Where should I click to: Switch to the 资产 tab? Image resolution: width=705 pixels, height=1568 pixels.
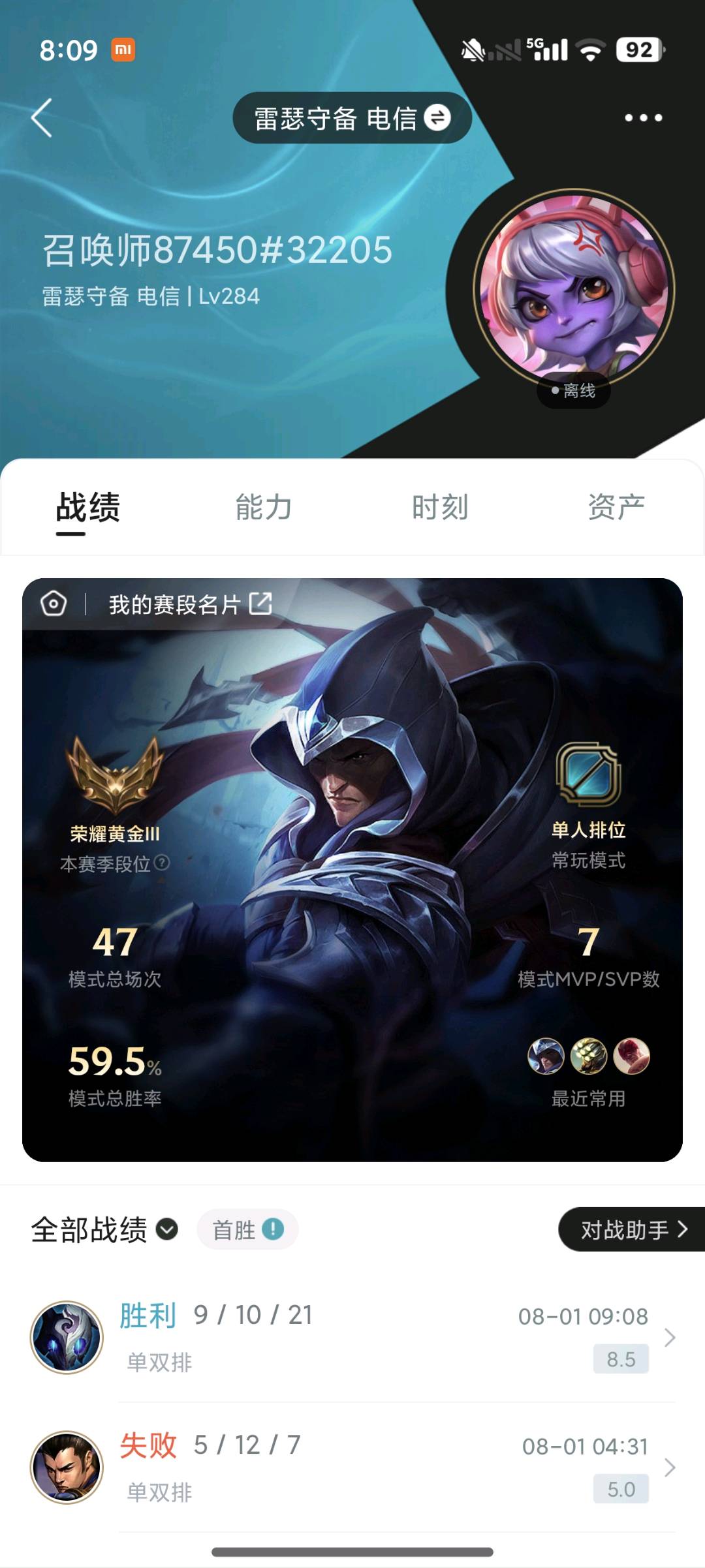pyautogui.click(x=616, y=508)
